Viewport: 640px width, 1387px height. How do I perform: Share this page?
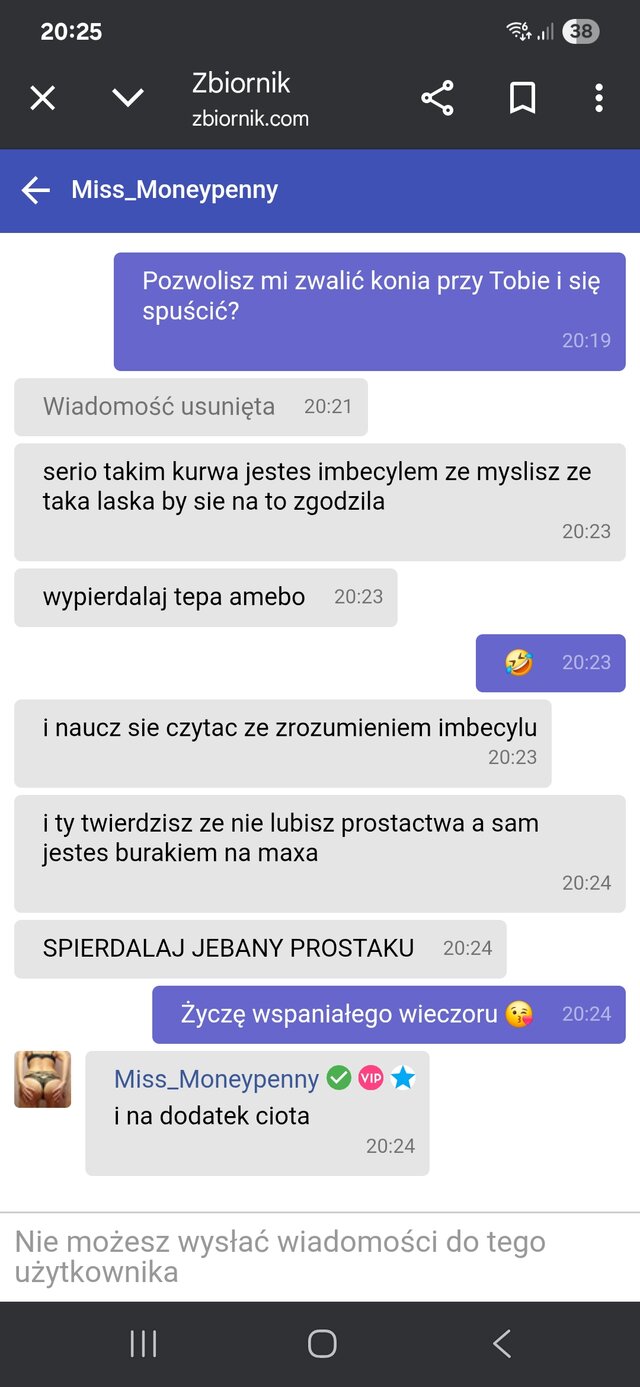point(437,98)
